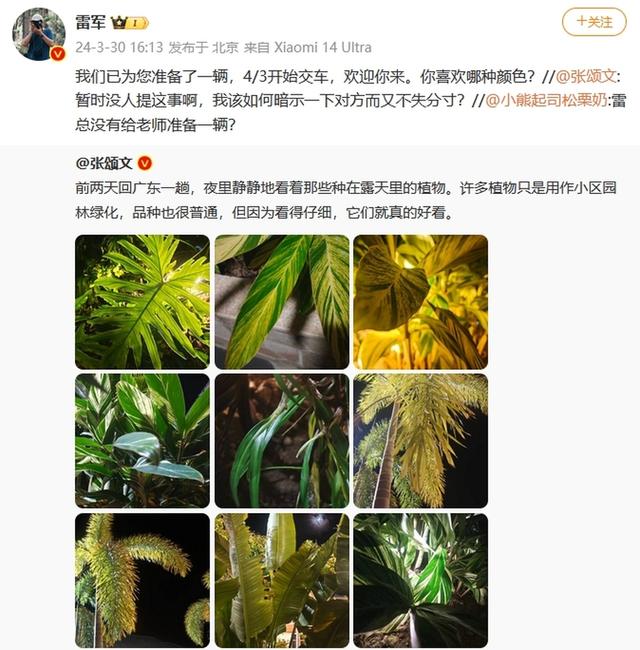View the striped leaves photo with a brick wall
Viewport: 640px width, 650px height.
(282, 302)
